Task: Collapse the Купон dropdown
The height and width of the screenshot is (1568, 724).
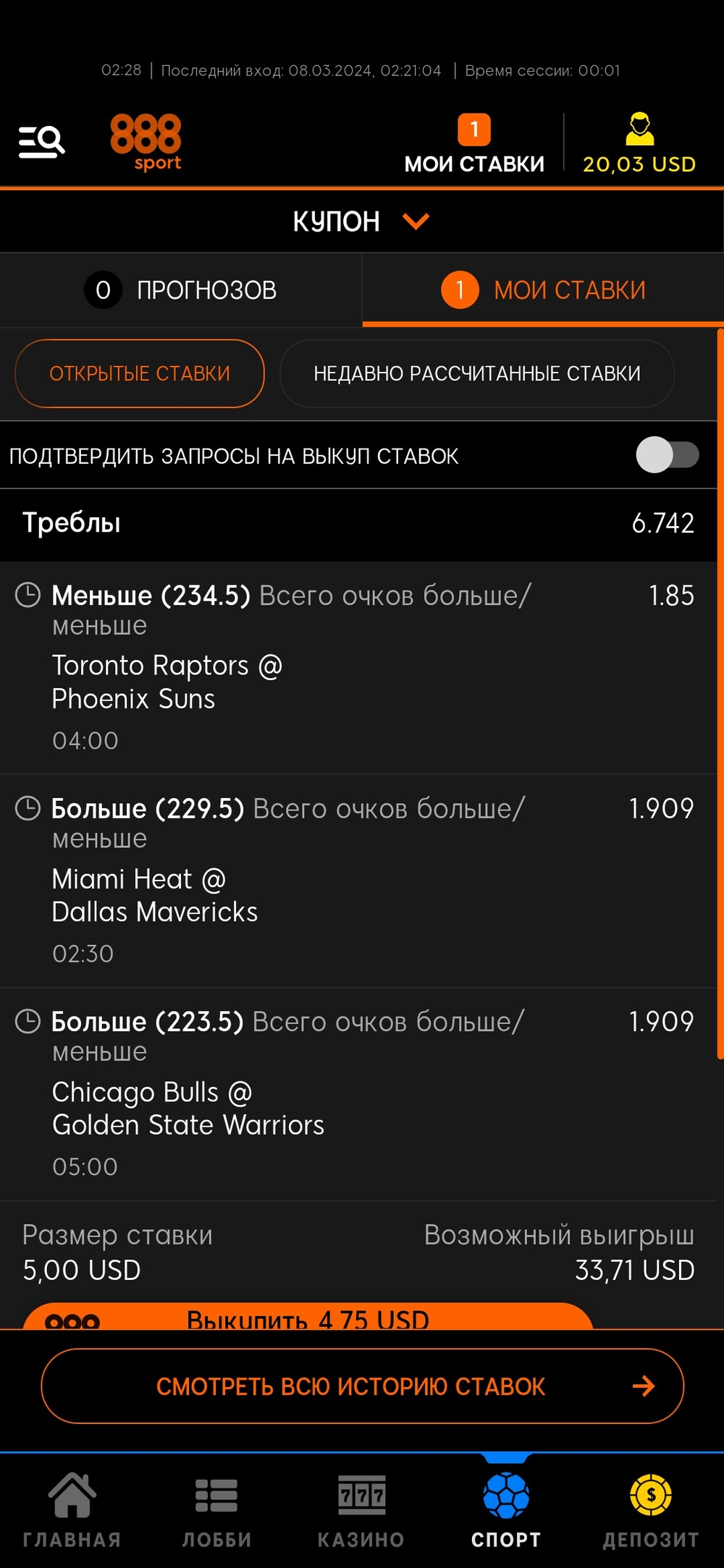Action: 361,221
